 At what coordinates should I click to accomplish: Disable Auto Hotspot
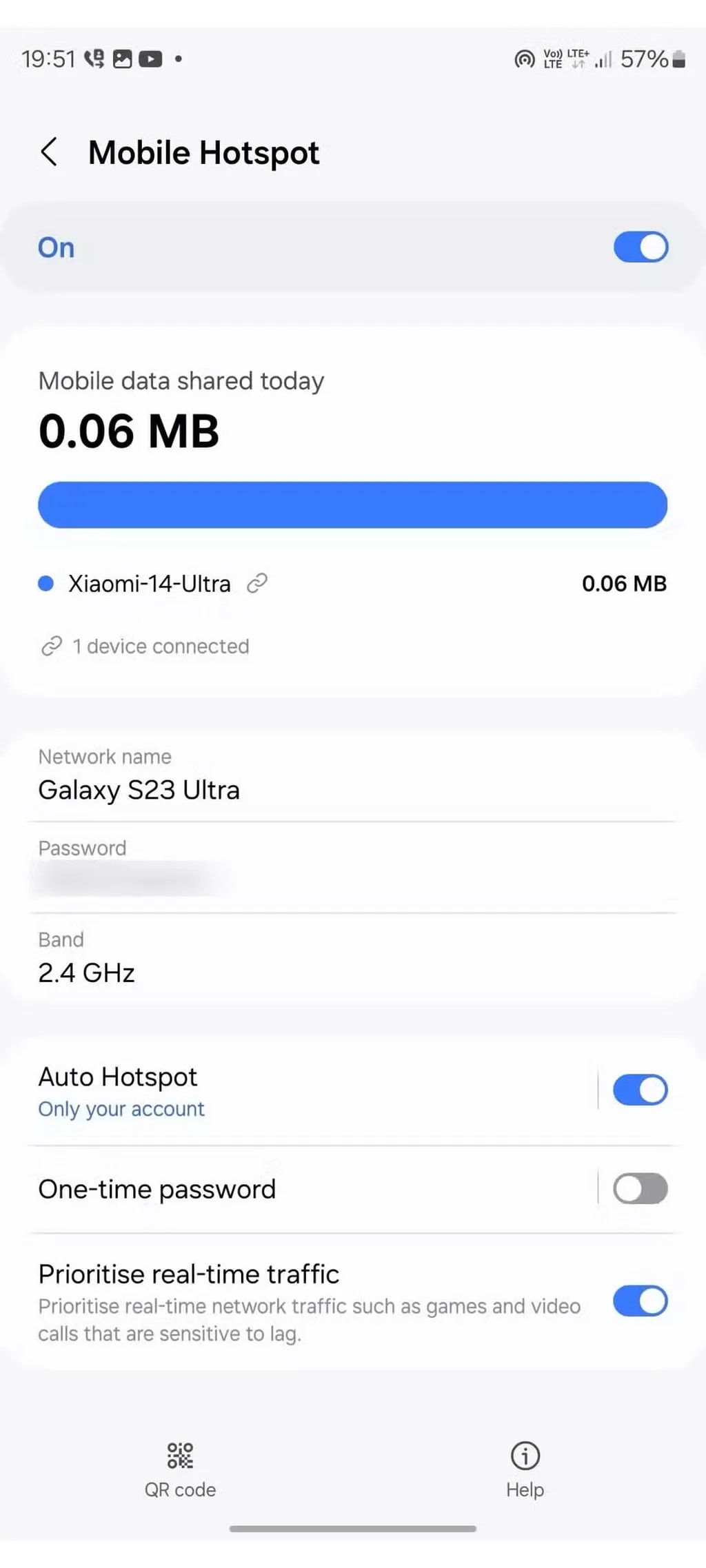(640, 1090)
